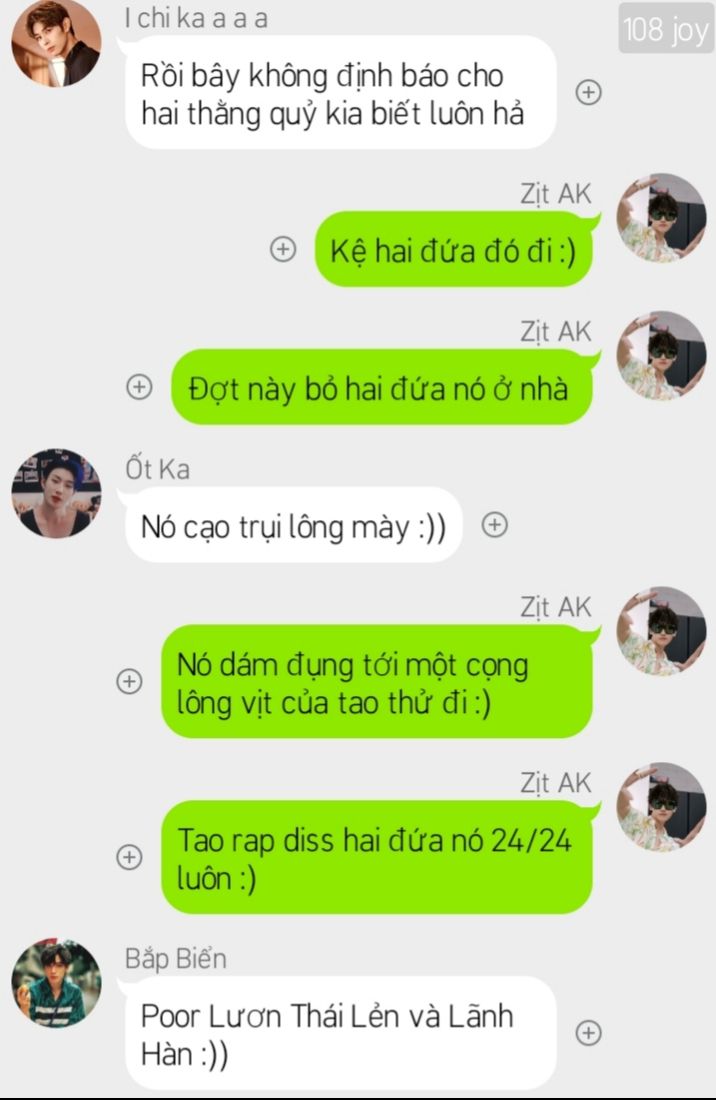716x1100 pixels.
Task: View Ốt Ka's profile picture
Action: (55, 493)
